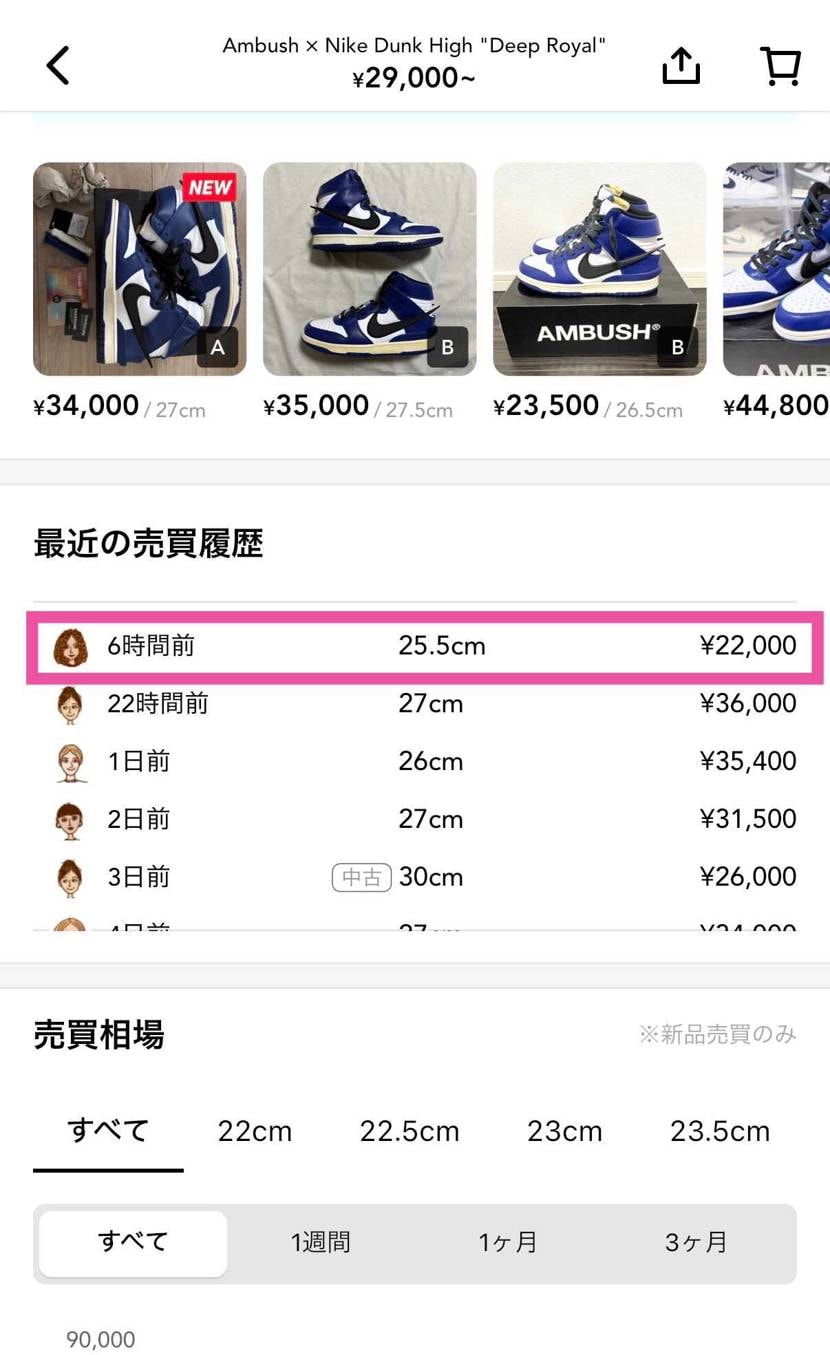Tap the avatar next to 22時間前
The width and height of the screenshot is (830, 1355).
click(68, 703)
